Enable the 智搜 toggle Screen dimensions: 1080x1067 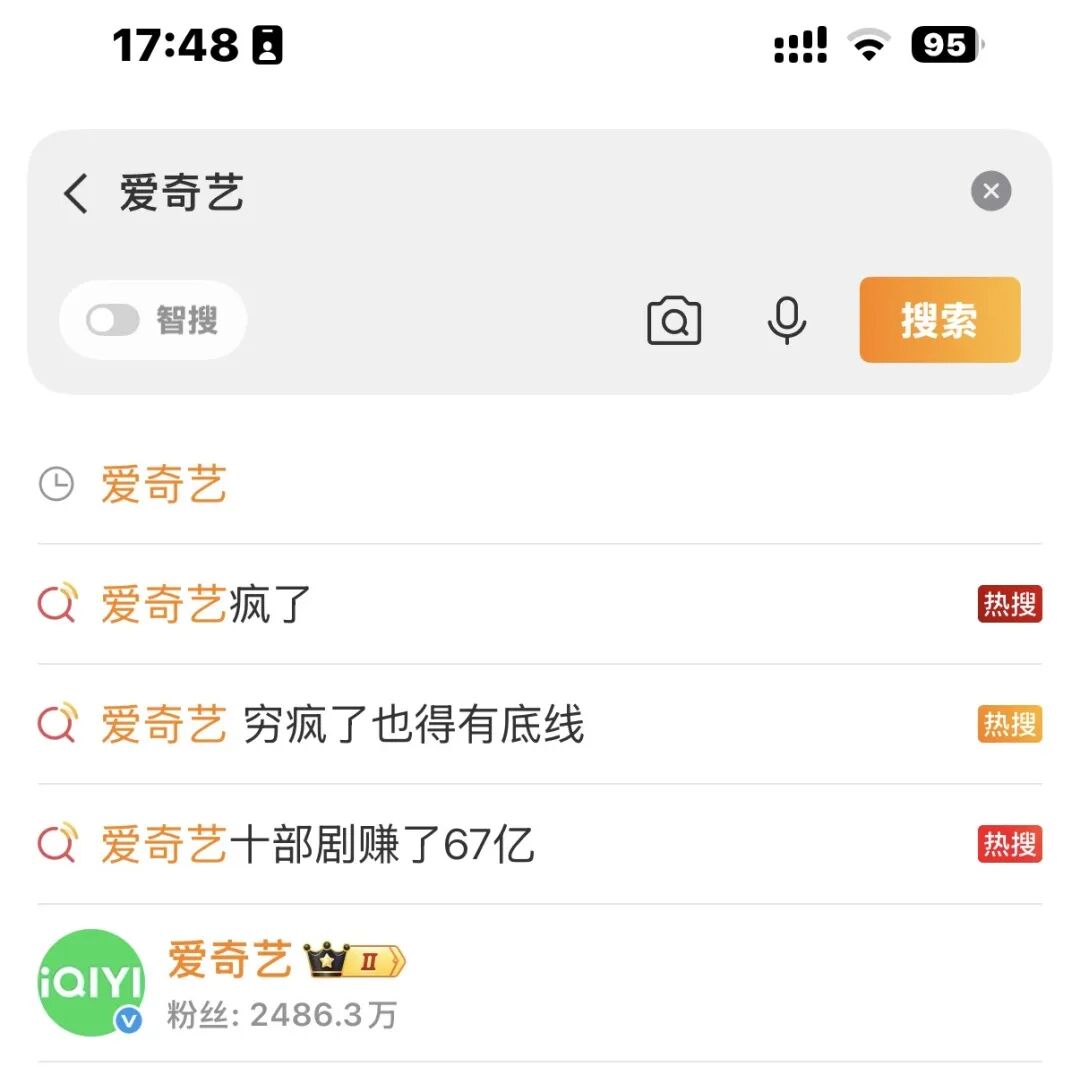(x=113, y=321)
